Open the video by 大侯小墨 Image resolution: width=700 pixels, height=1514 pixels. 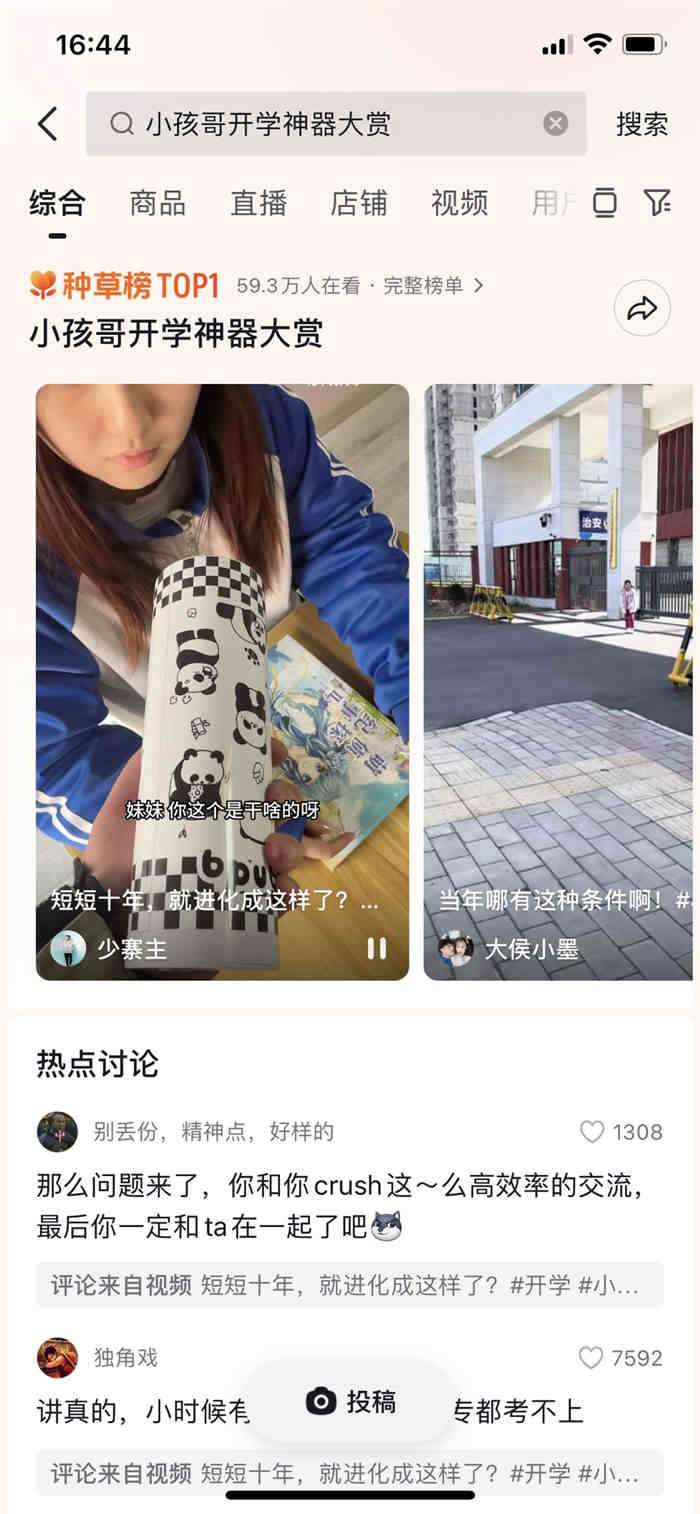click(558, 680)
